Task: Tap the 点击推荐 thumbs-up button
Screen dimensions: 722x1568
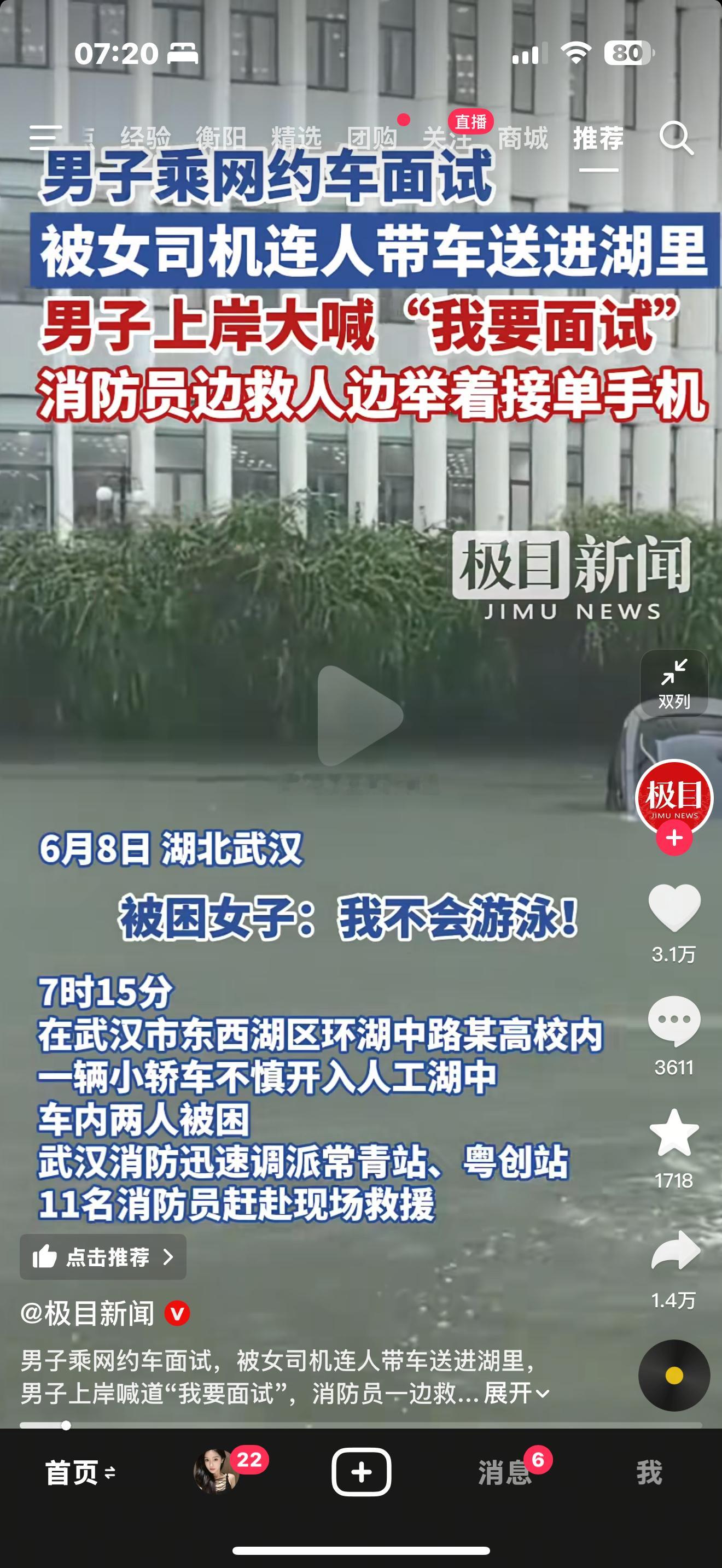Action: click(x=103, y=1257)
